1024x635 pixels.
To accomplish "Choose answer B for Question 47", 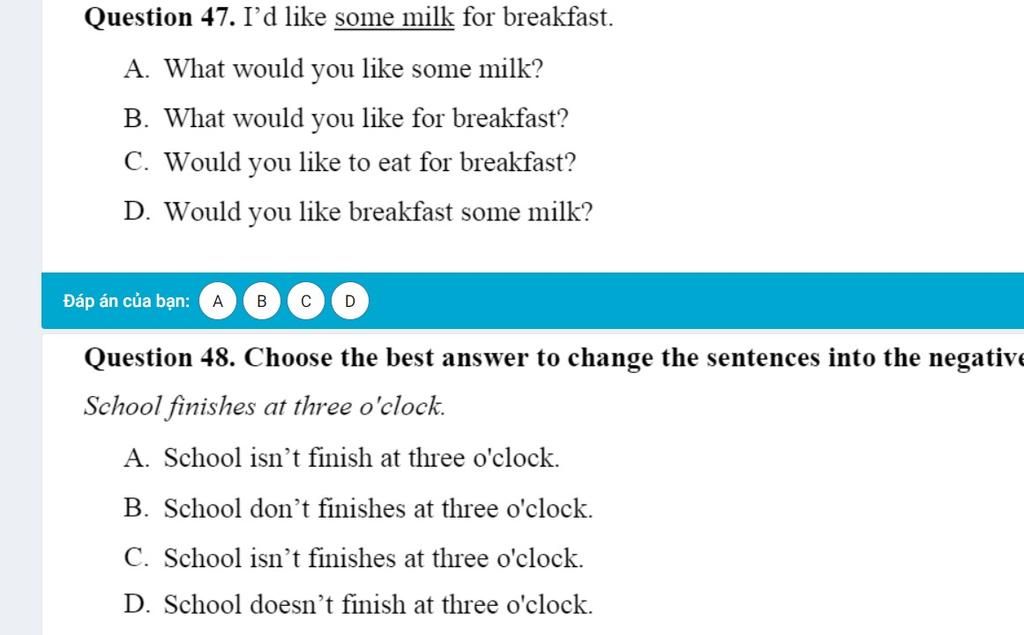I will click(x=262, y=301).
